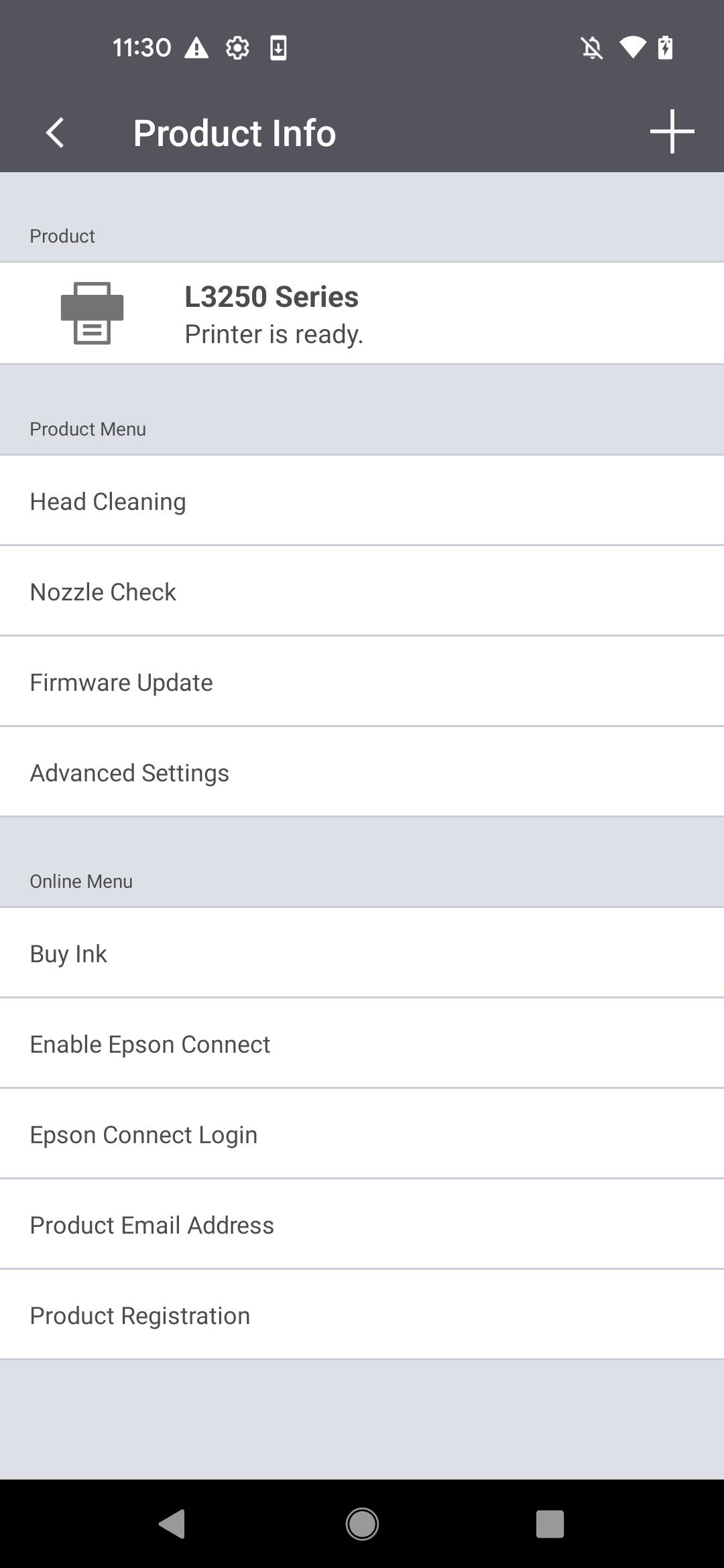The image size is (724, 1568).
Task: Start Head Cleaning
Action: point(362,501)
